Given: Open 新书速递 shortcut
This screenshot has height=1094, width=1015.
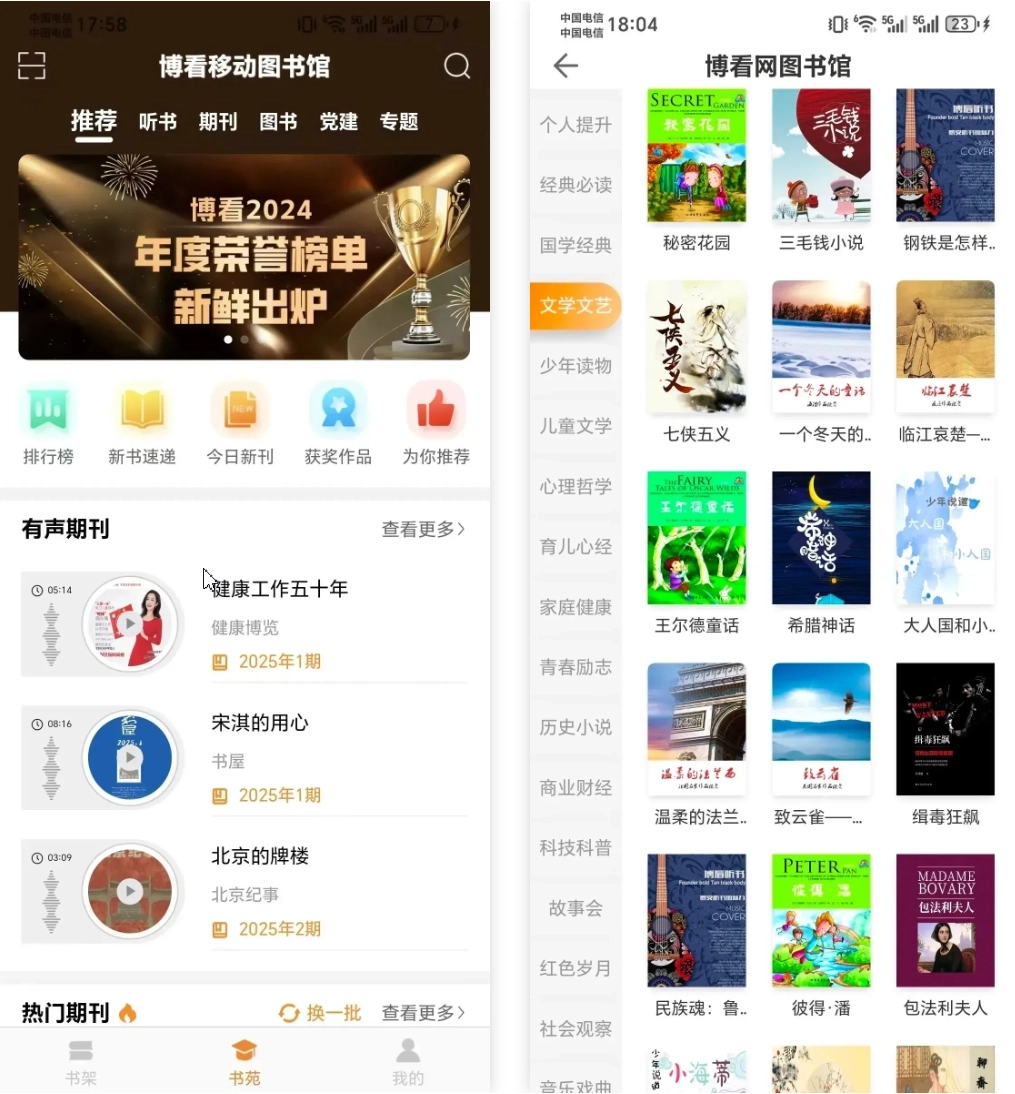Looking at the screenshot, I should (x=142, y=424).
